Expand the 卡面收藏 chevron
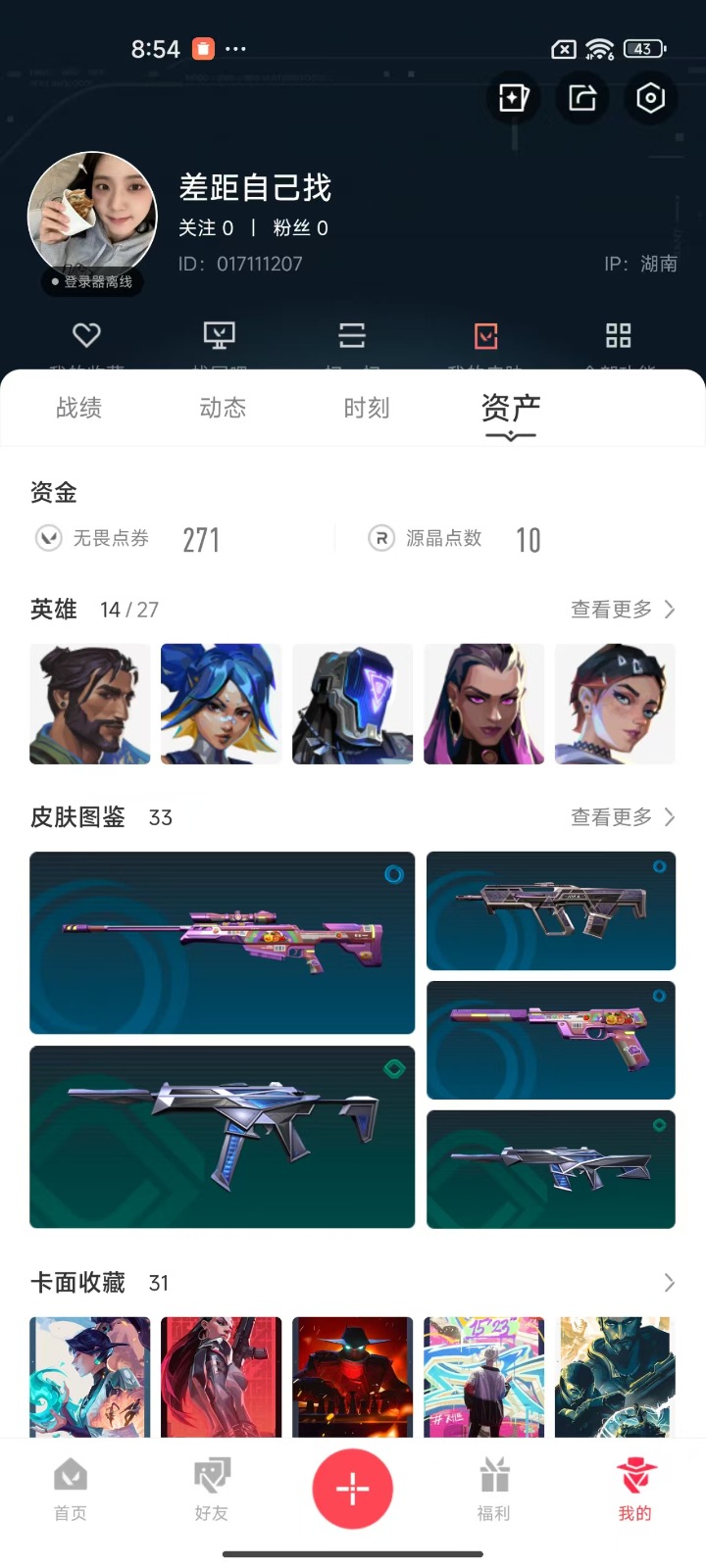Viewport: 706px width, 1568px height. click(x=670, y=1283)
